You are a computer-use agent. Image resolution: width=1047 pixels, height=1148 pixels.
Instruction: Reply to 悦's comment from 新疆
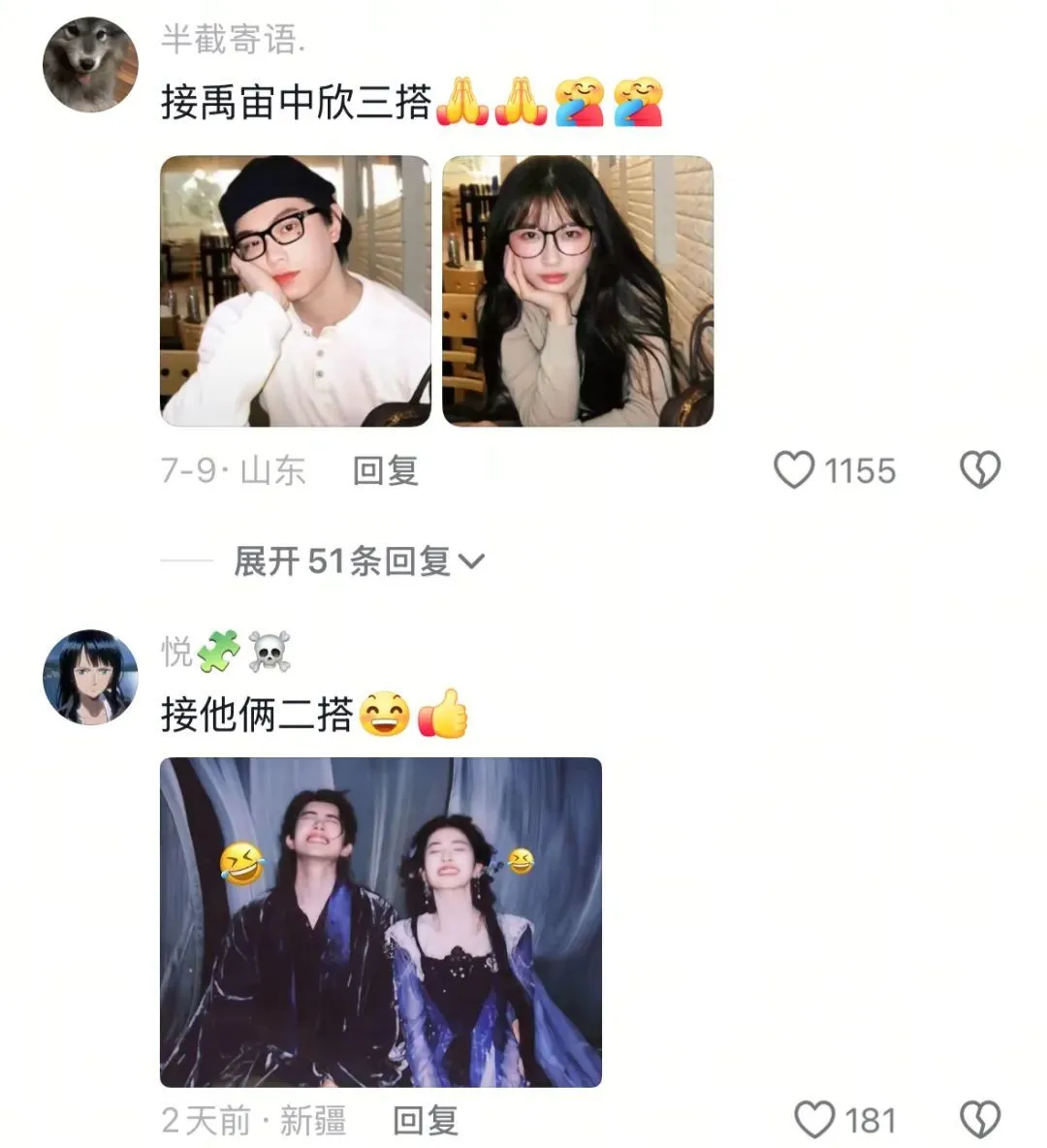click(426, 1121)
